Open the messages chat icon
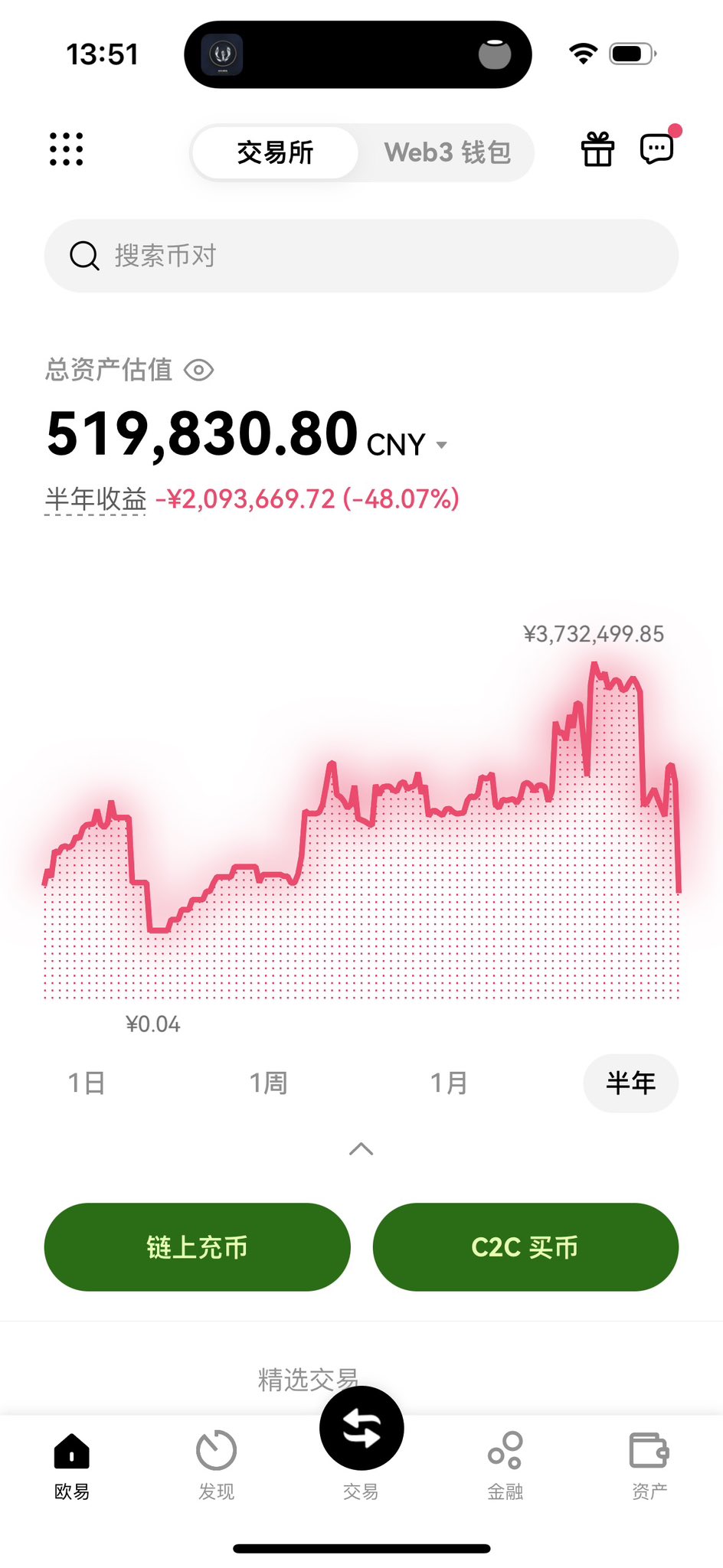 [656, 149]
